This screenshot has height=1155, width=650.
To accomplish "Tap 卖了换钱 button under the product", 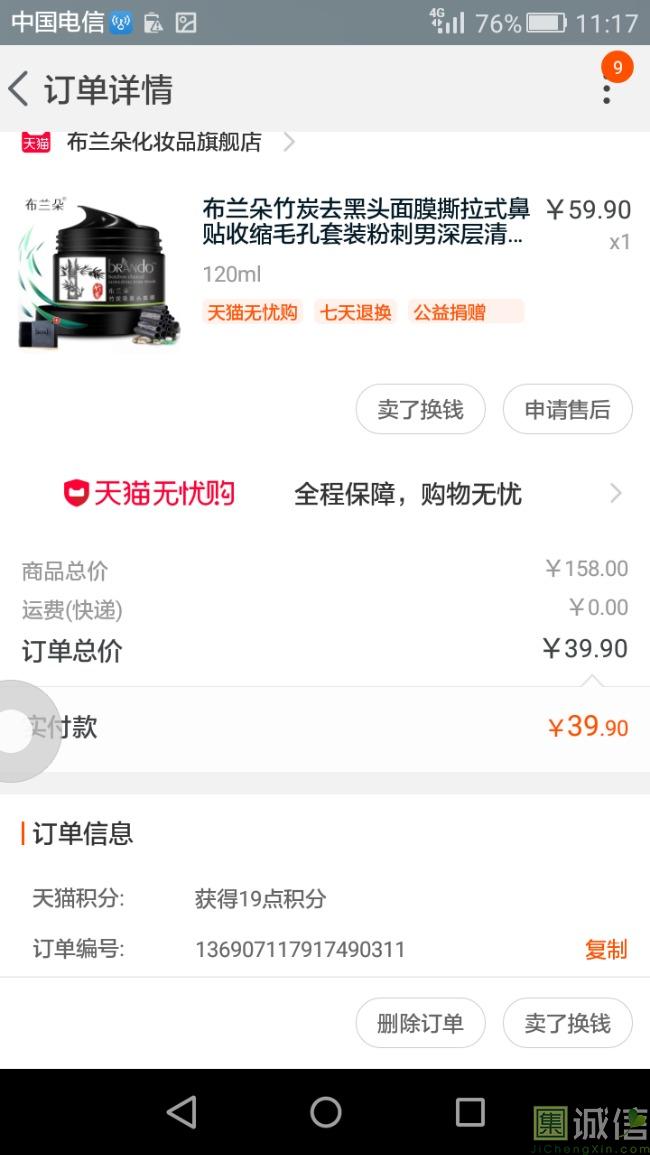I will tap(420, 409).
